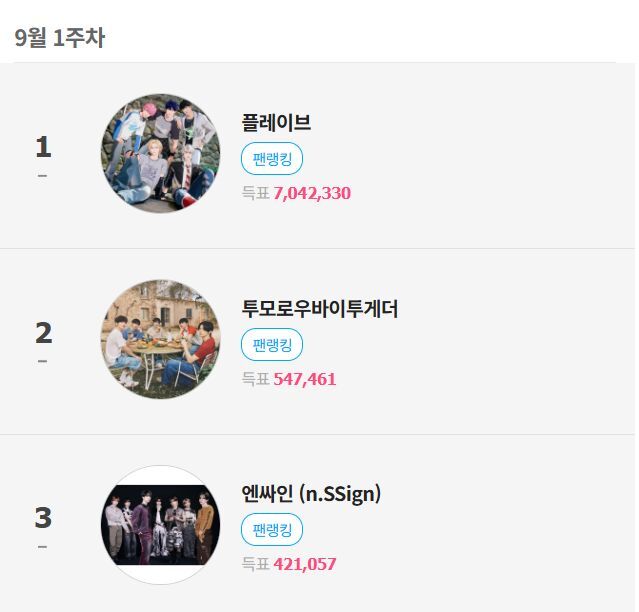
Task: Tap the 팬랭킹 button under 플레이브
Action: click(x=271, y=159)
